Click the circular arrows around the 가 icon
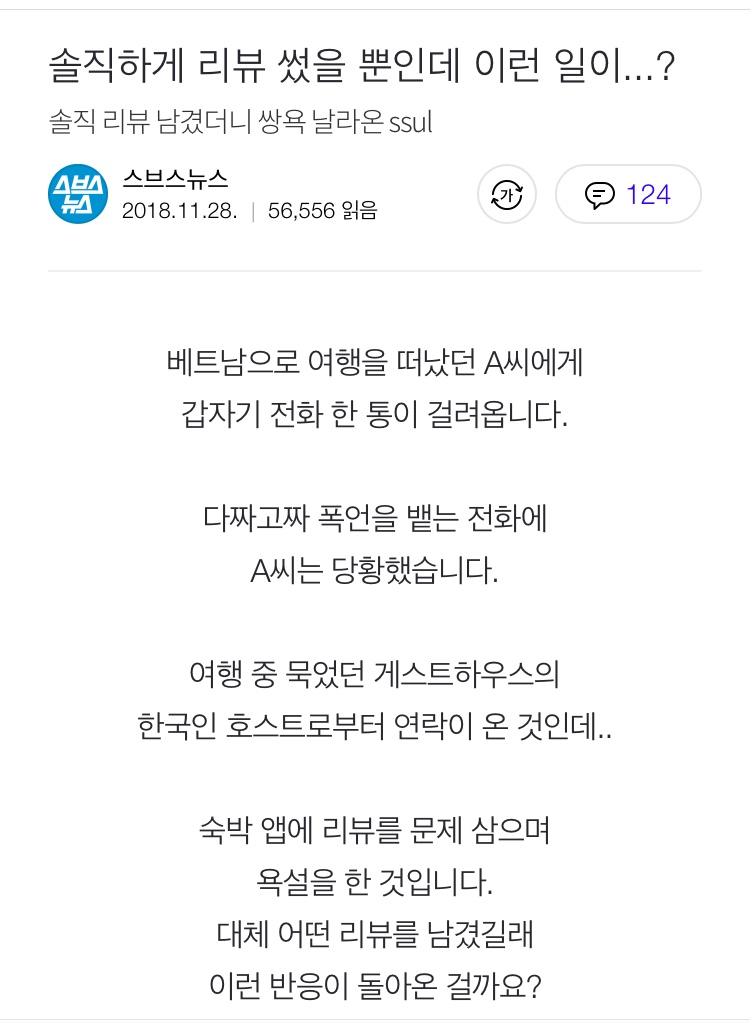The image size is (750, 1023). coord(507,195)
